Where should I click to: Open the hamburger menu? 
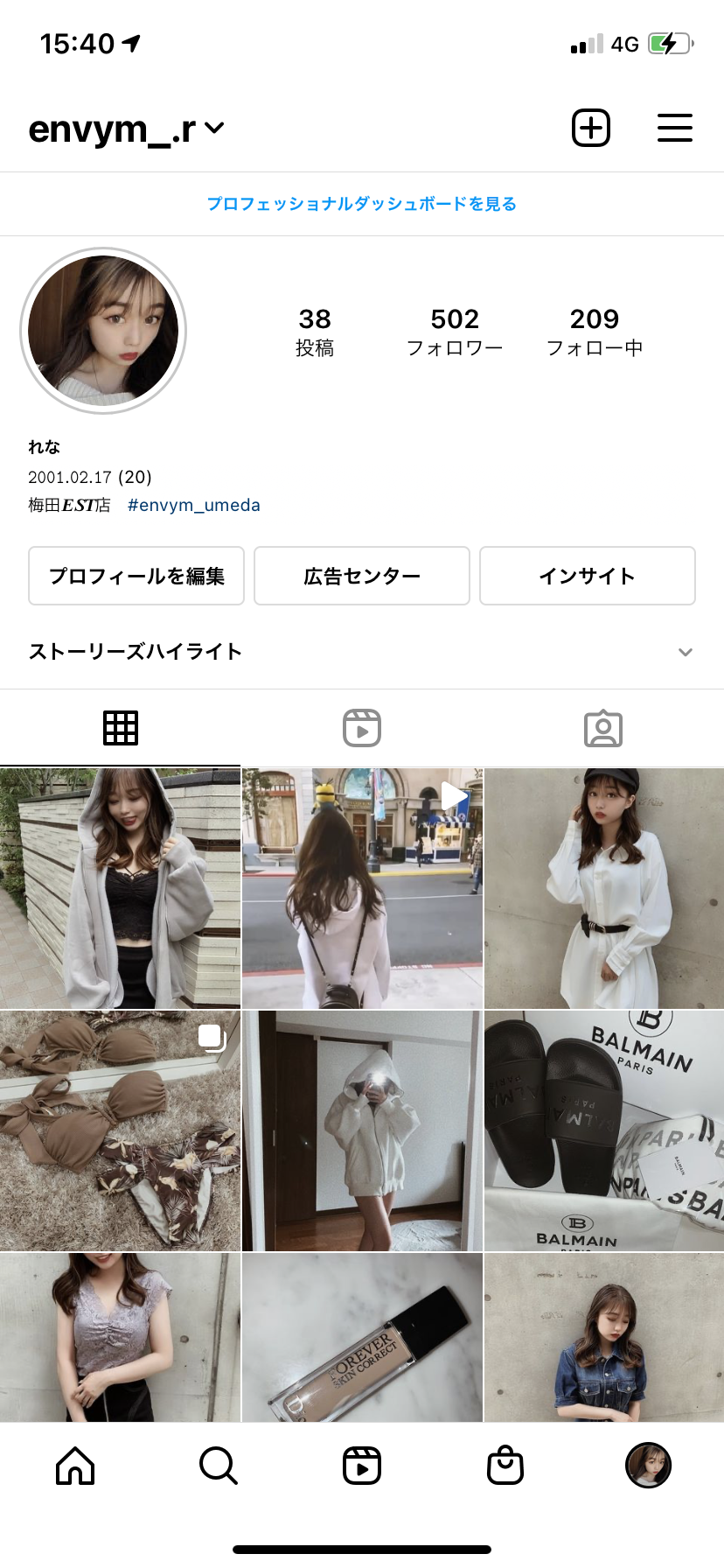[x=674, y=129]
